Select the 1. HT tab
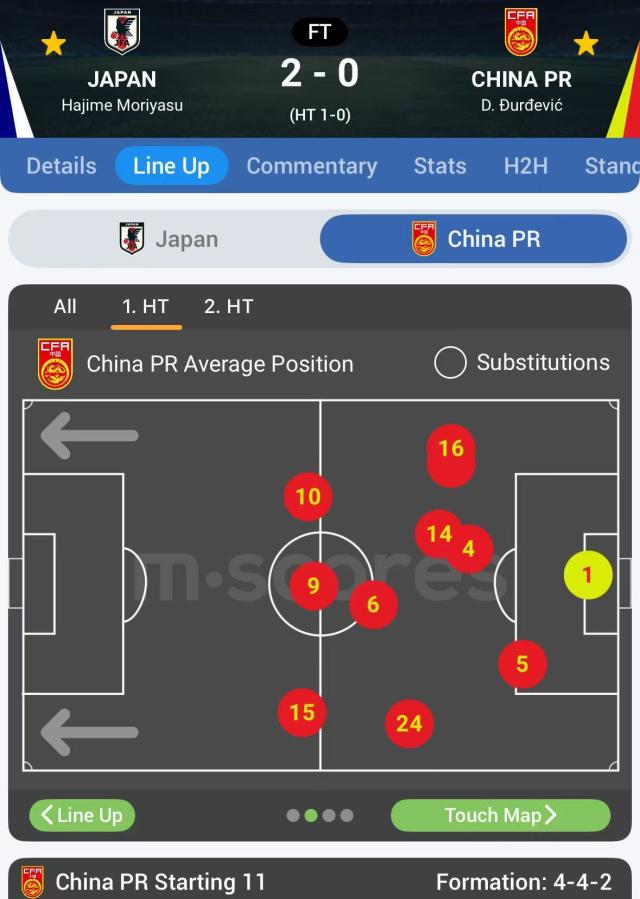Screen dimensions: 640x899 point(146,306)
